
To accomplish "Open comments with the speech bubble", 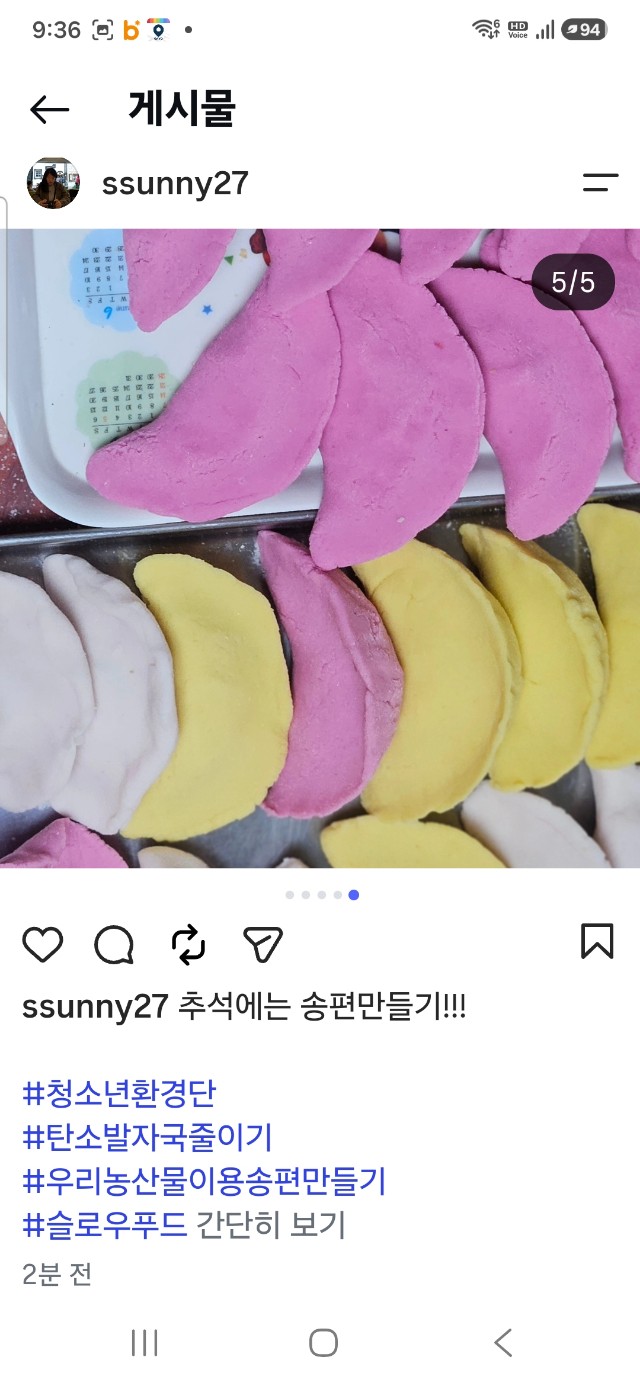I will 114,944.
